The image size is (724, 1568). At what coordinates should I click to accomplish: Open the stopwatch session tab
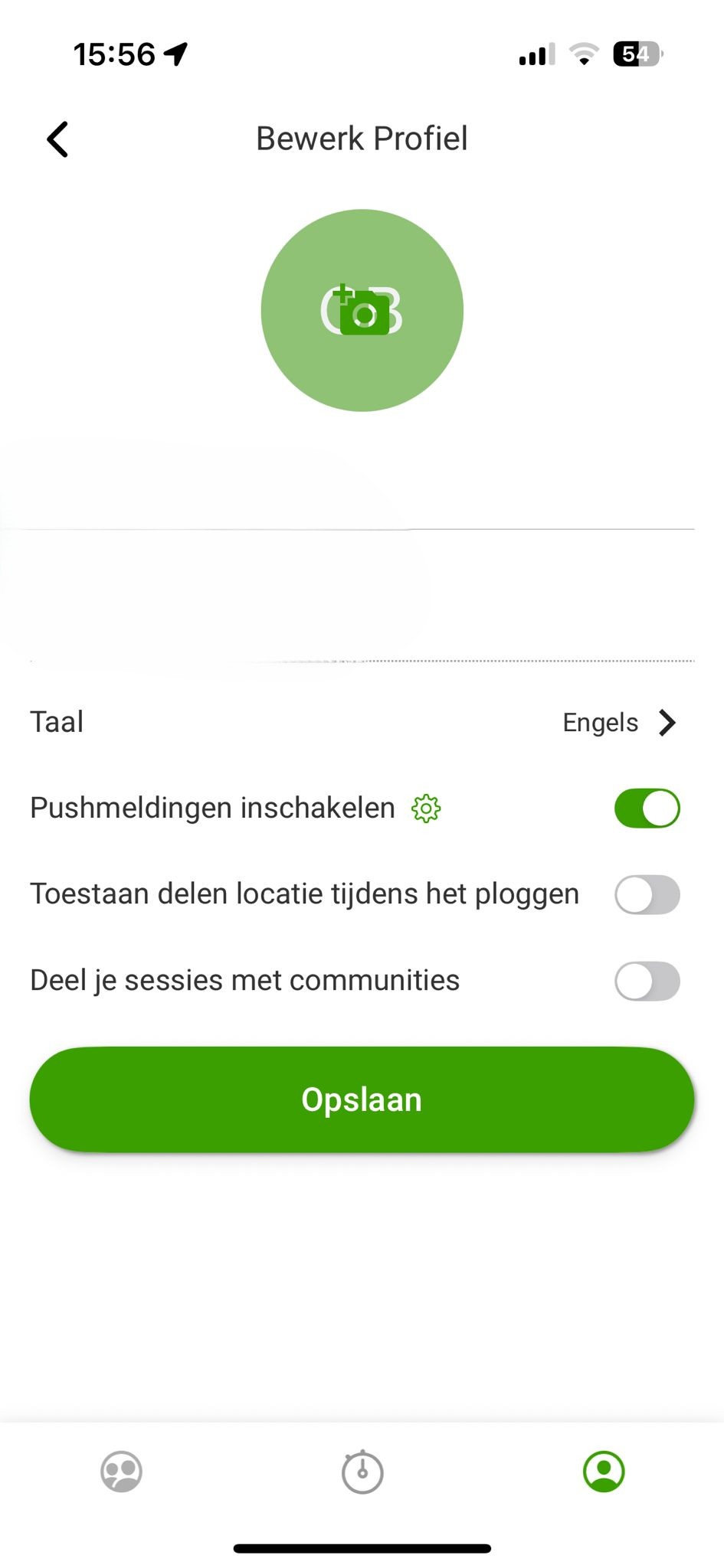(362, 1472)
